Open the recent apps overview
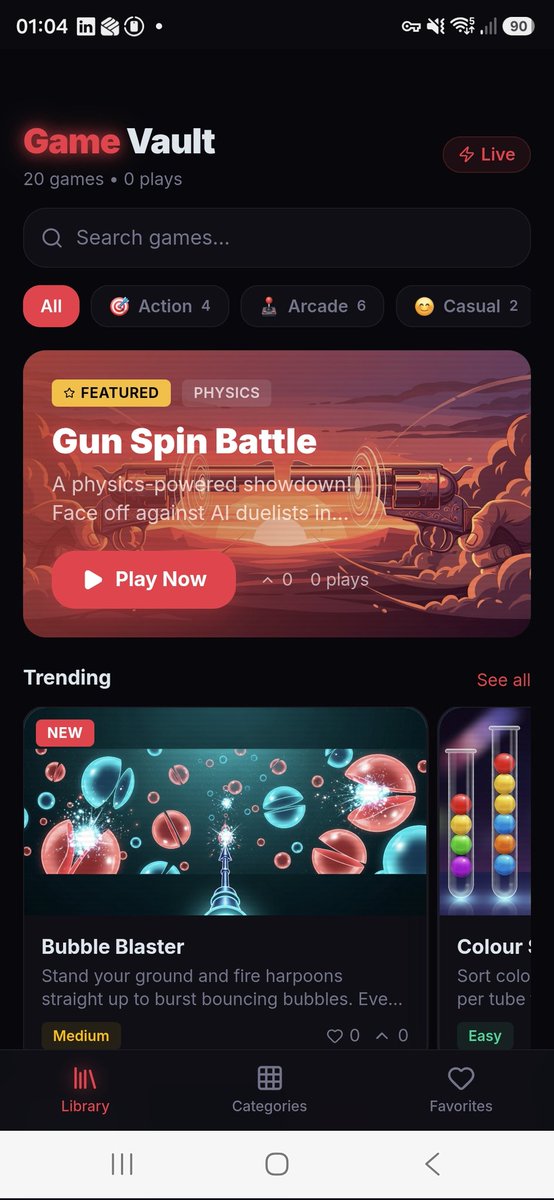 click(x=122, y=1164)
